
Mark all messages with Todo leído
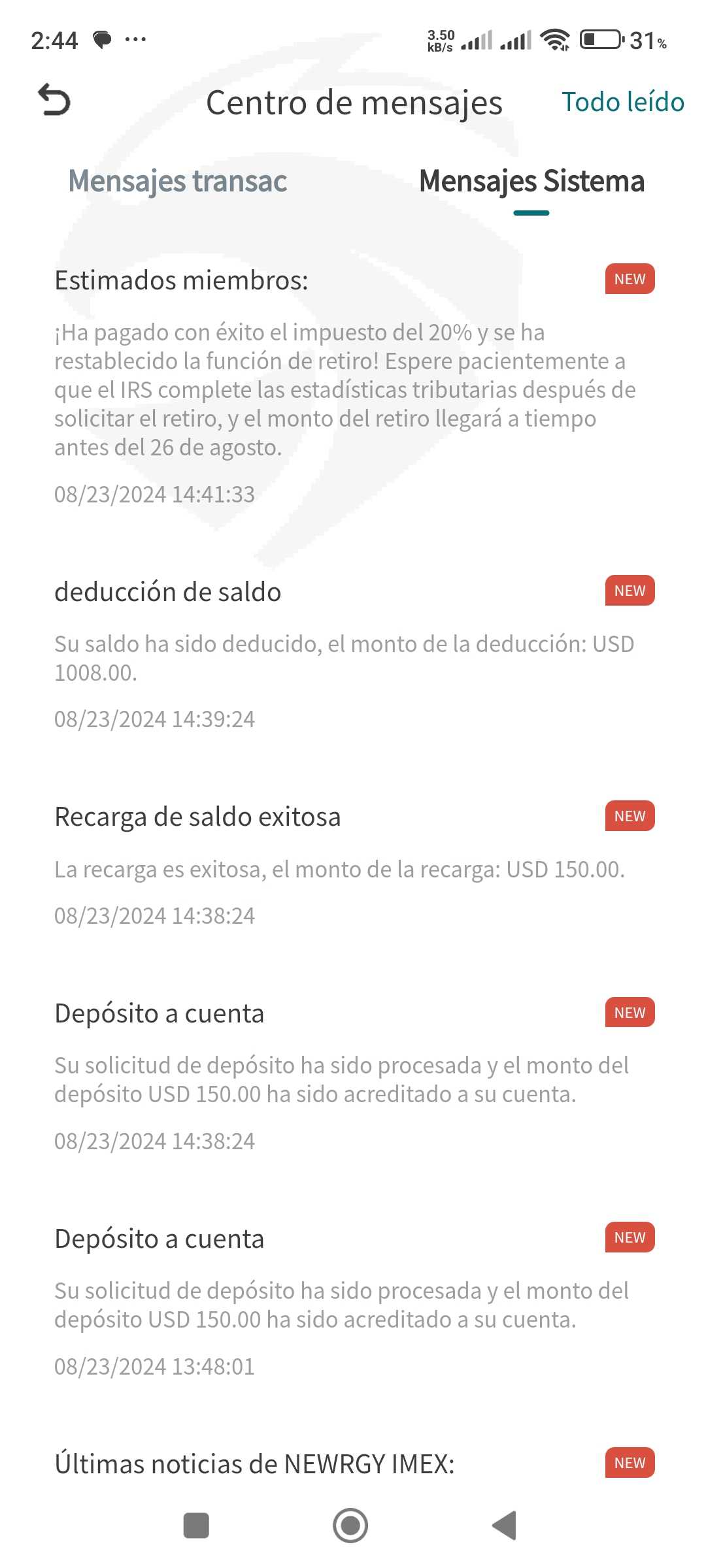pos(622,102)
